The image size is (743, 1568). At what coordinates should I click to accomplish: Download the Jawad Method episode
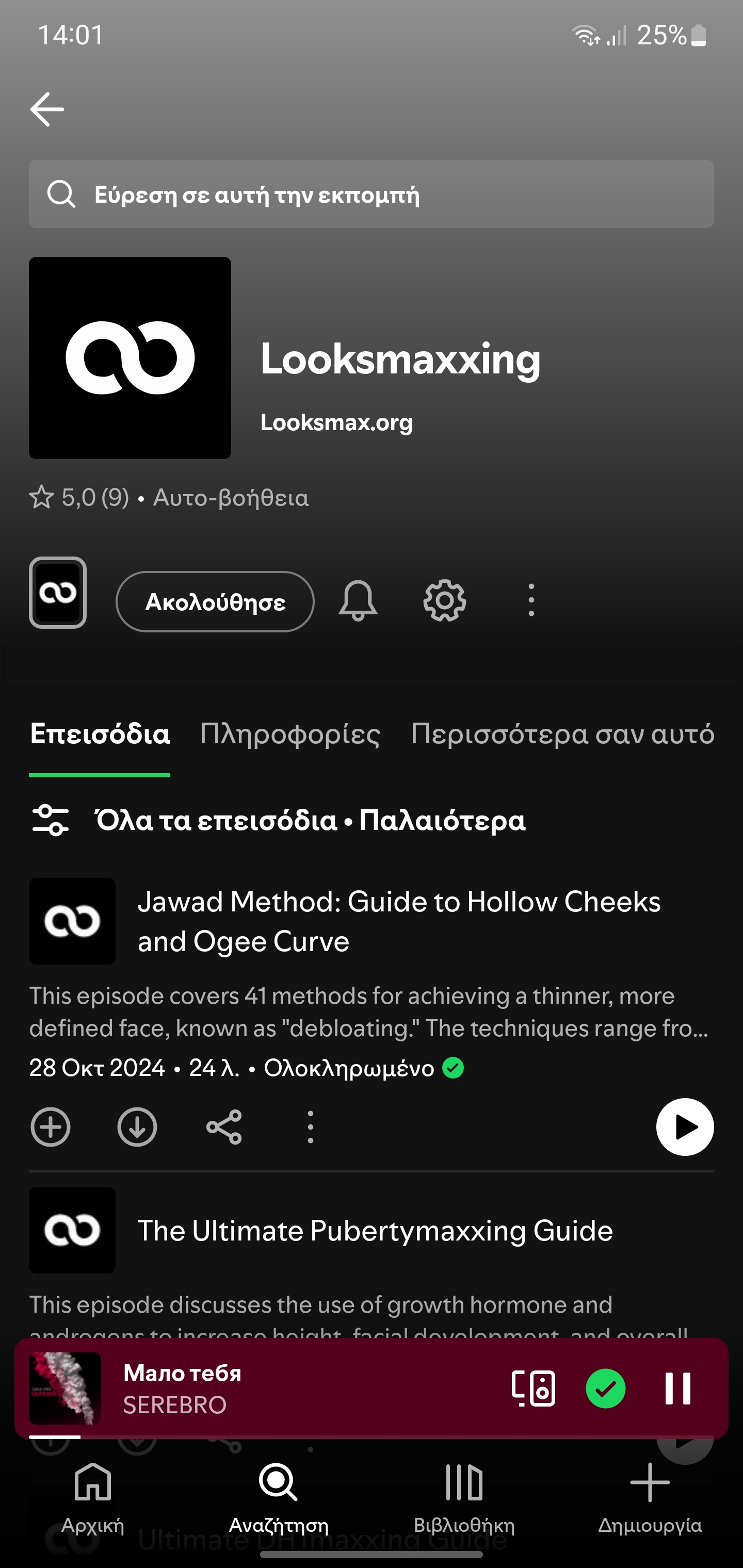click(x=137, y=1128)
